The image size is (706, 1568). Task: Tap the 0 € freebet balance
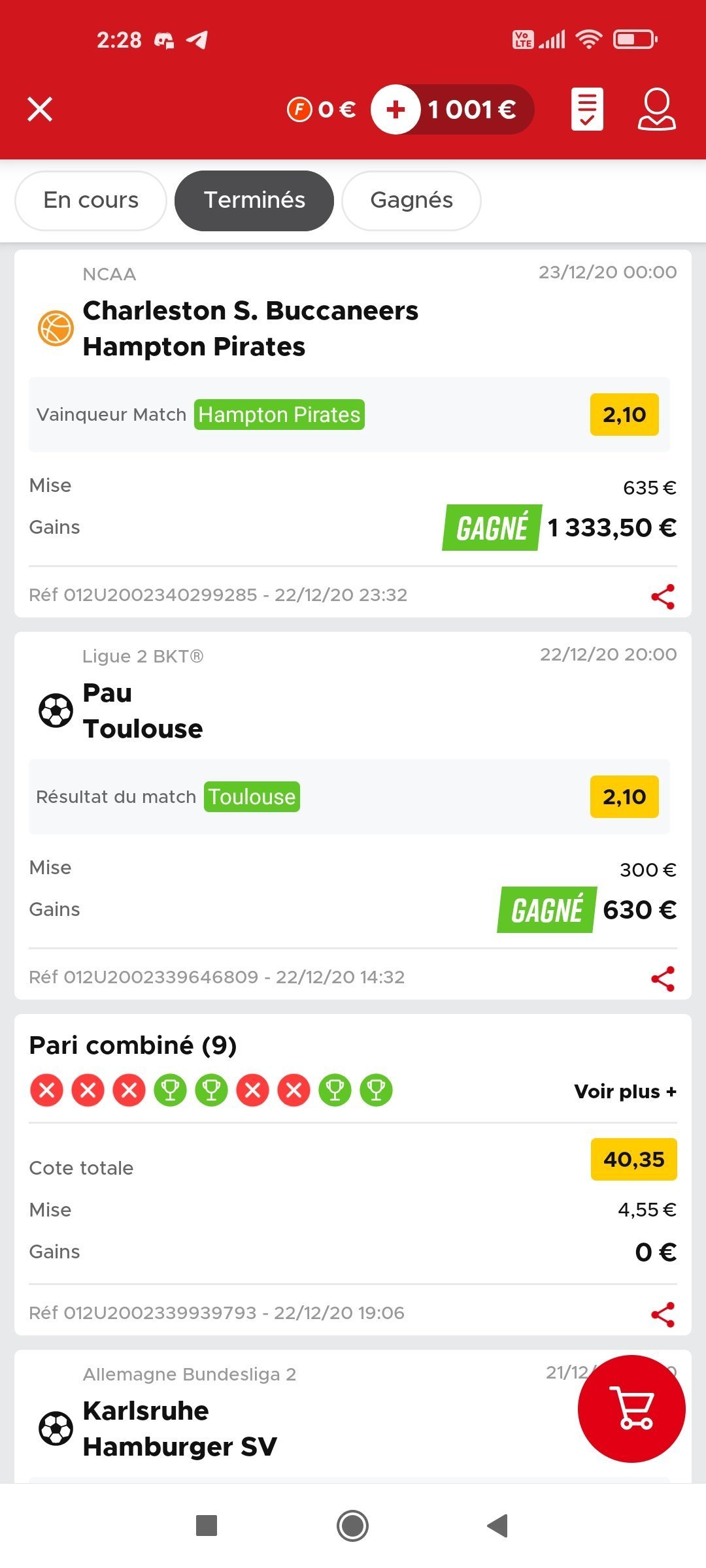[321, 109]
